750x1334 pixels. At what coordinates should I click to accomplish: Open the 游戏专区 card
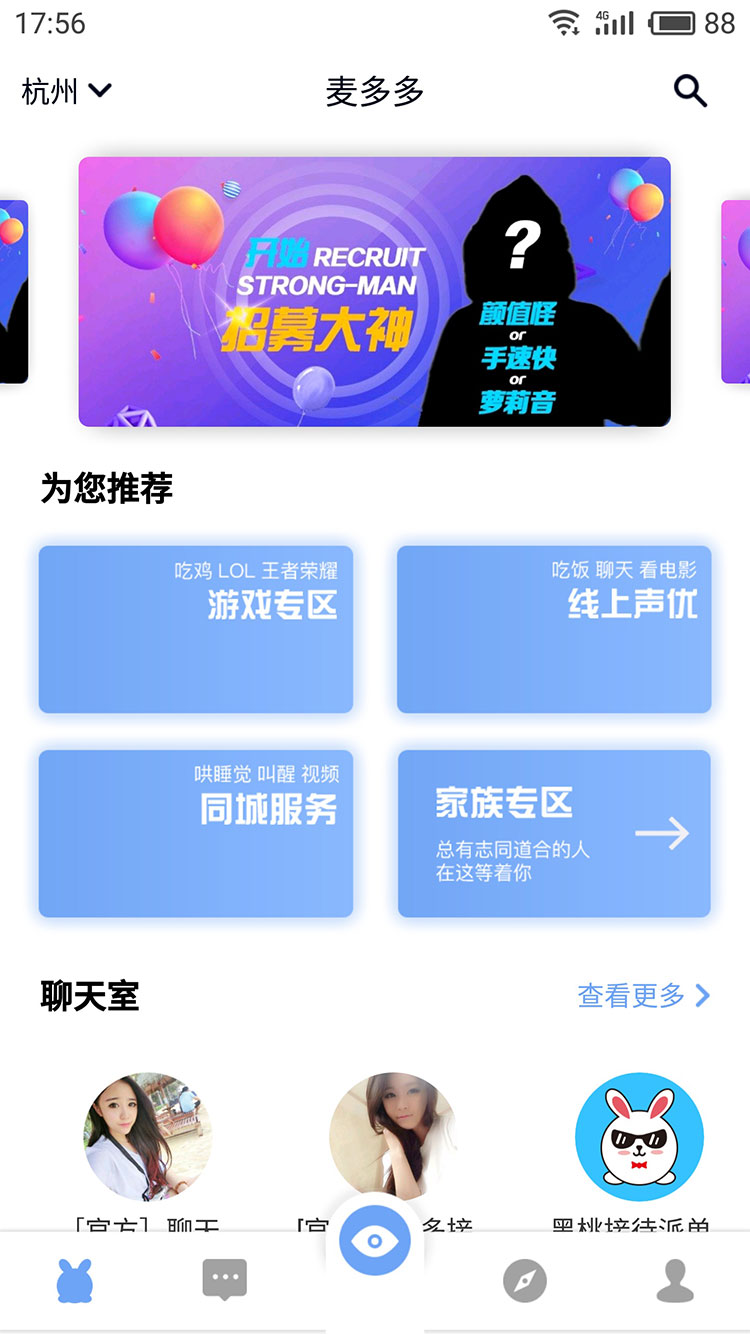coord(196,629)
